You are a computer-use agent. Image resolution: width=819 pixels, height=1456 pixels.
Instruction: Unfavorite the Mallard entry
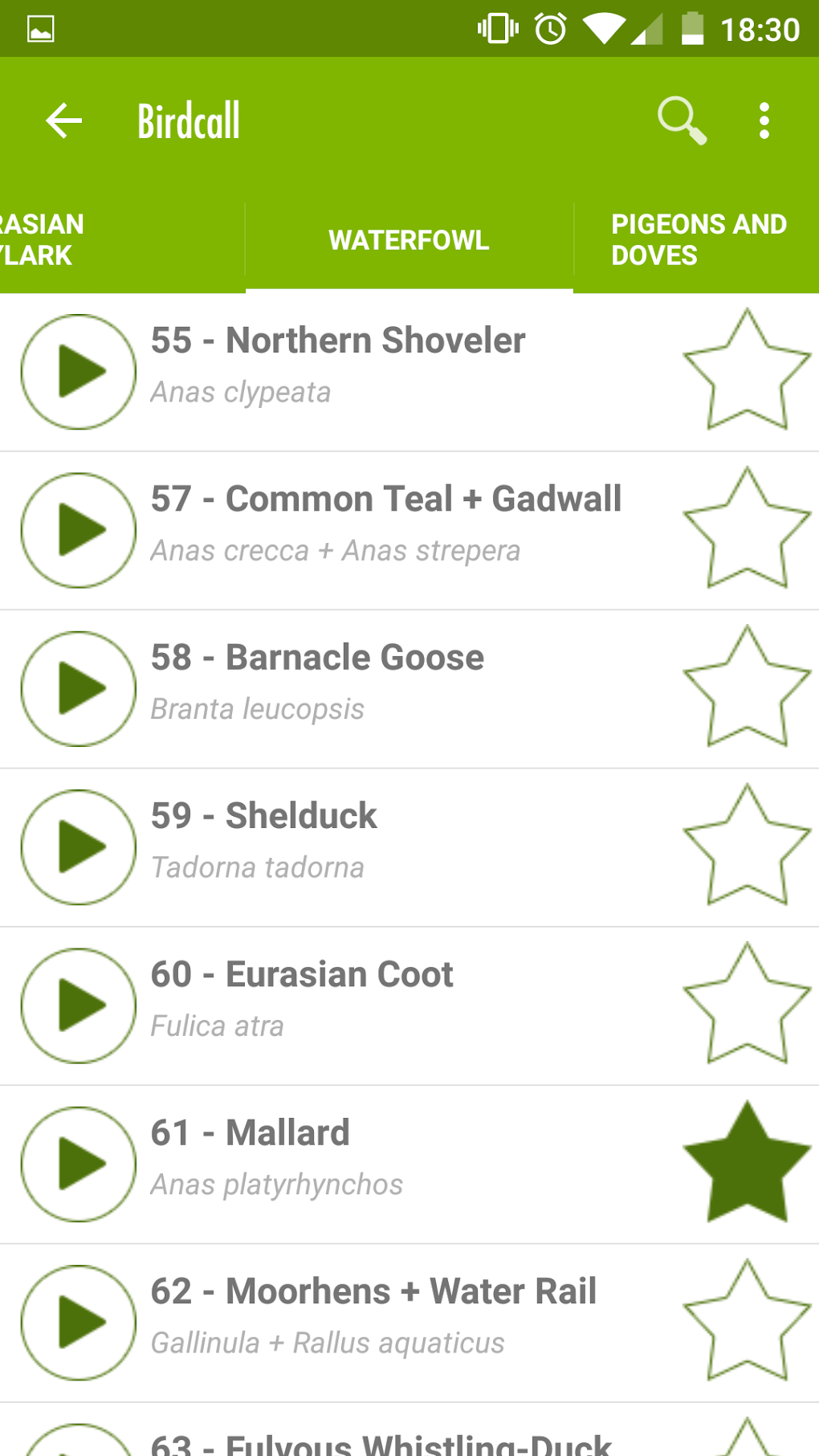click(747, 1164)
